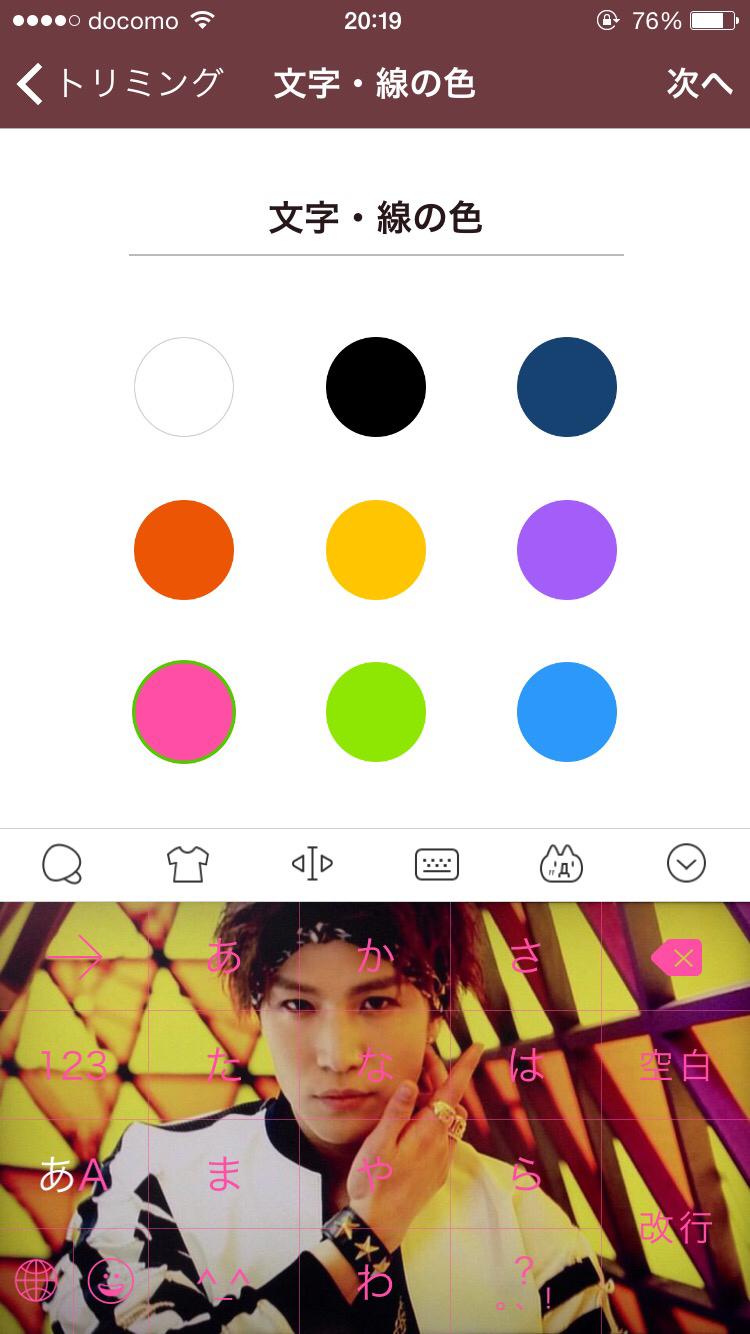Select the white color swatch
This screenshot has width=750, height=1334.
click(x=184, y=387)
